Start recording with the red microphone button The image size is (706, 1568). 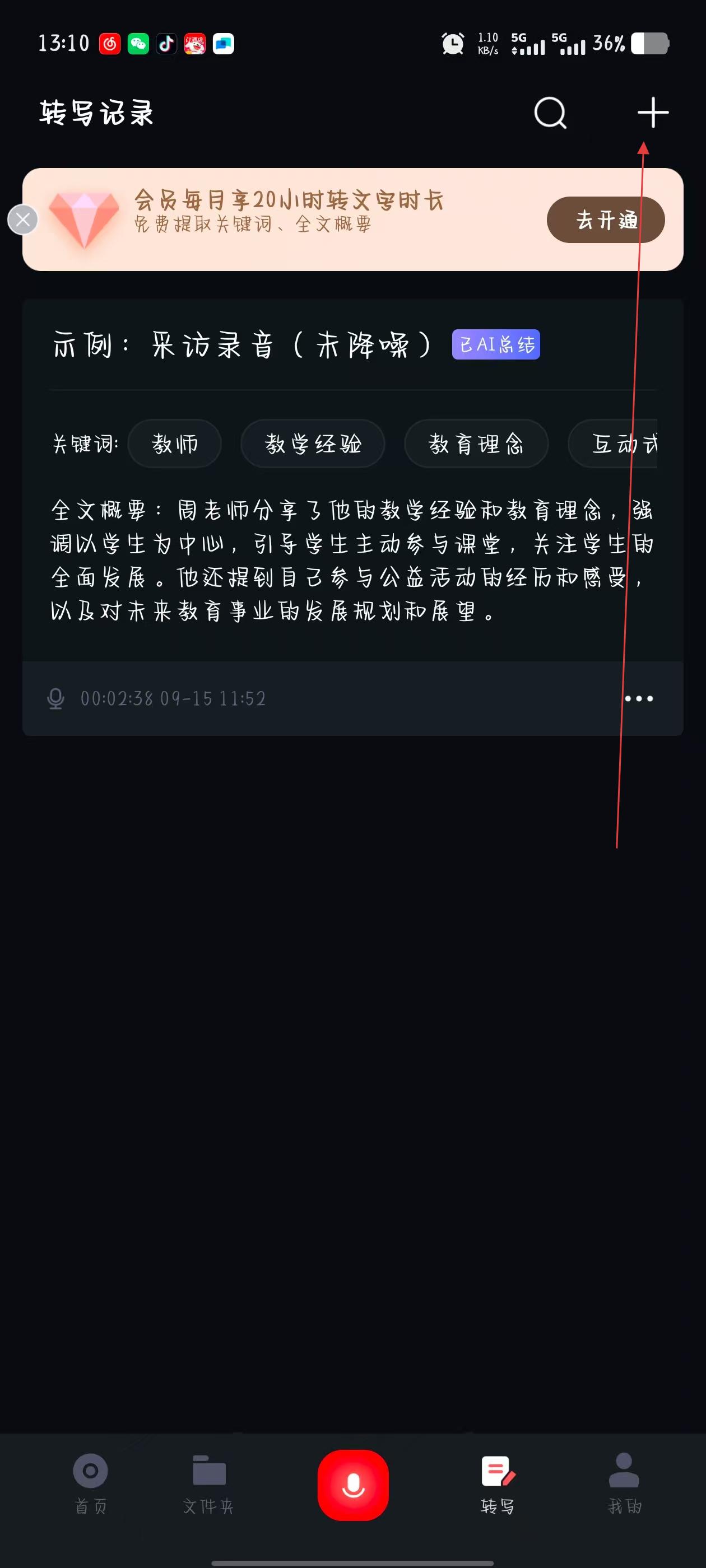[352, 1484]
